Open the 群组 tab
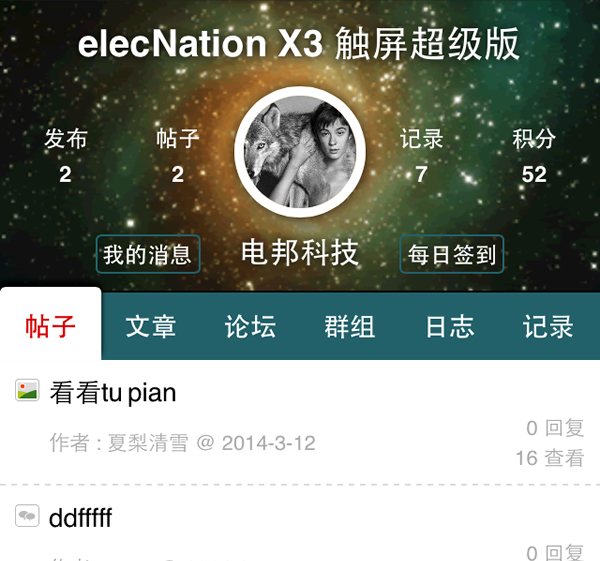The image size is (600, 561). tap(350, 326)
